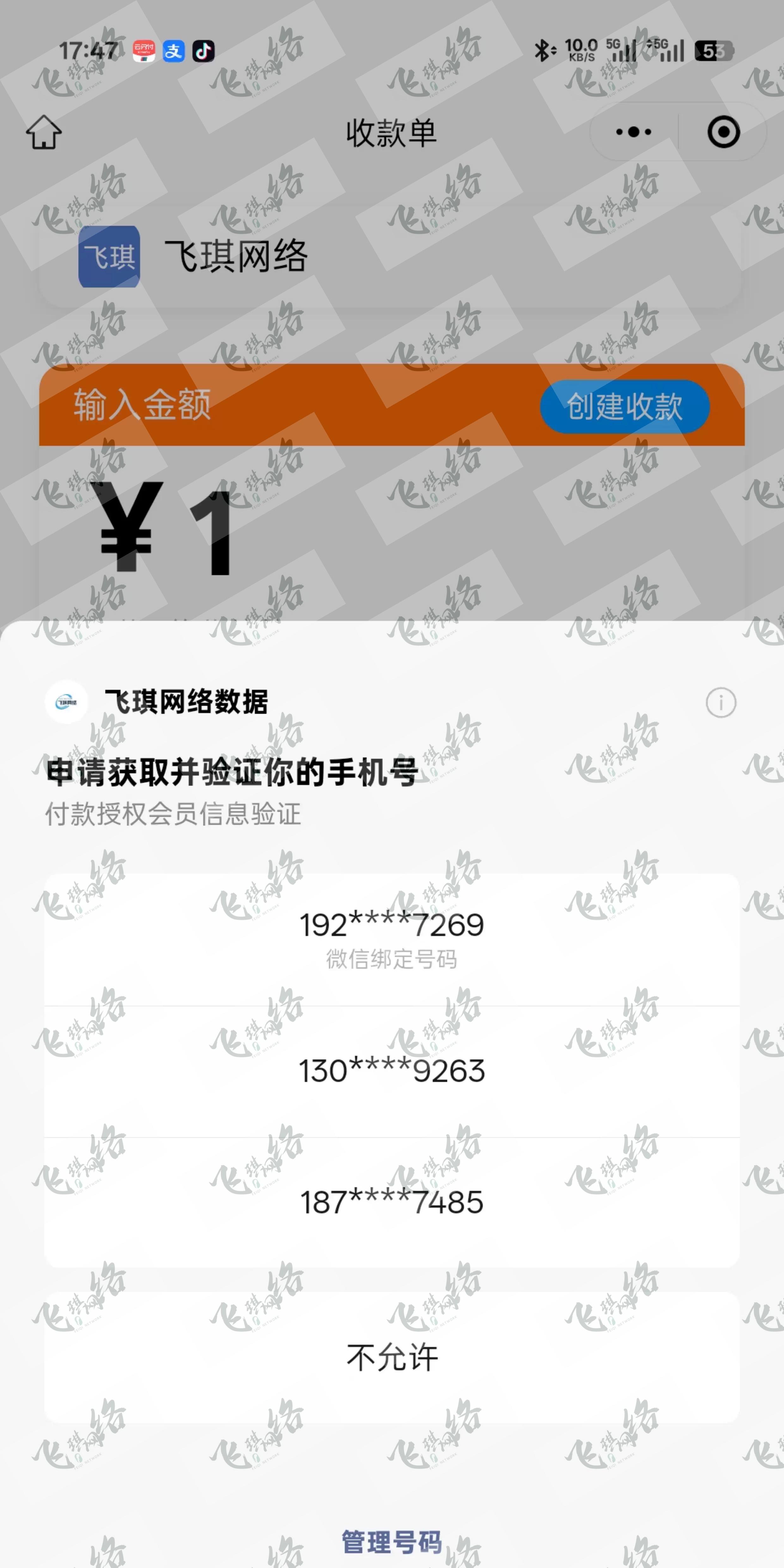Go to the mini program home
784x1568 pixels.
tap(44, 132)
